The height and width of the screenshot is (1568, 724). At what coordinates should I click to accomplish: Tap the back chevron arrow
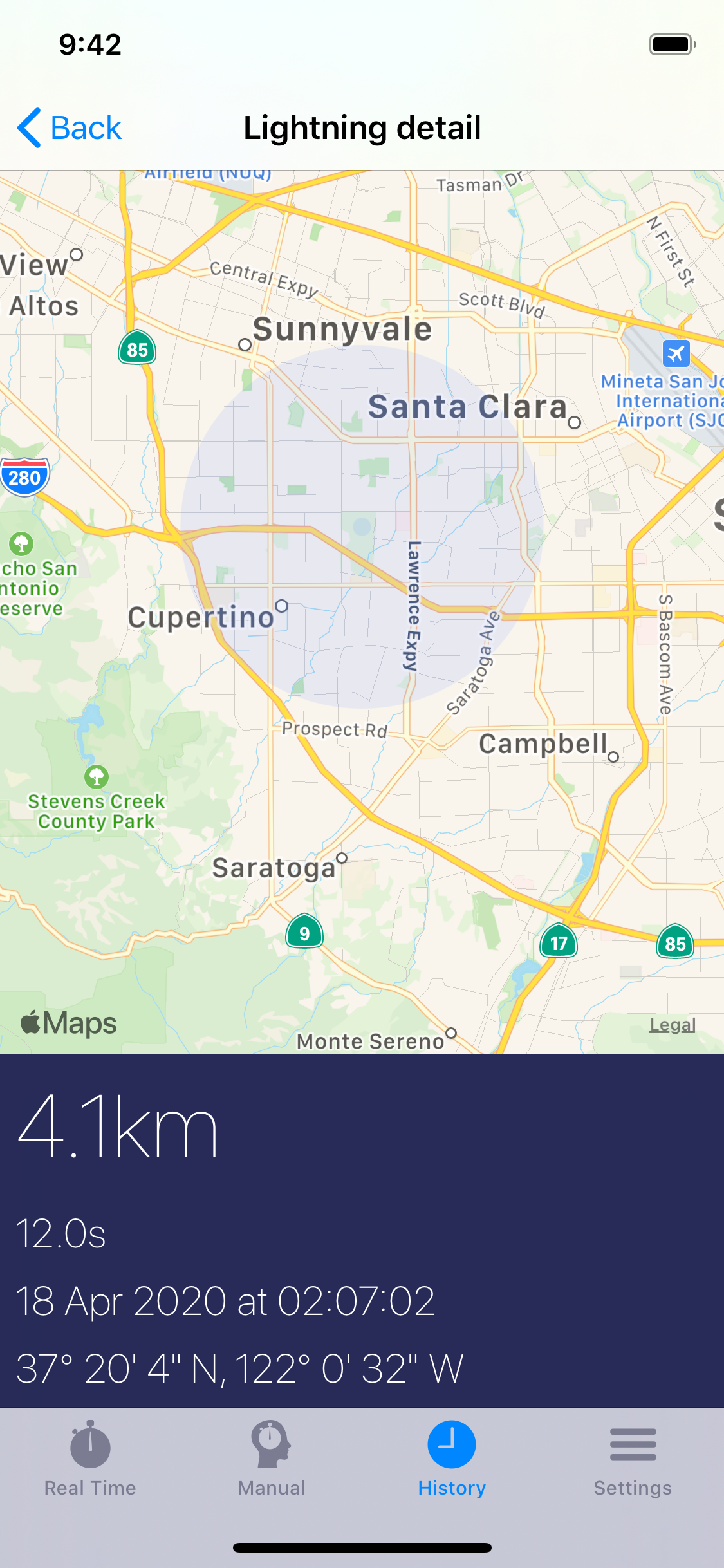tap(30, 127)
